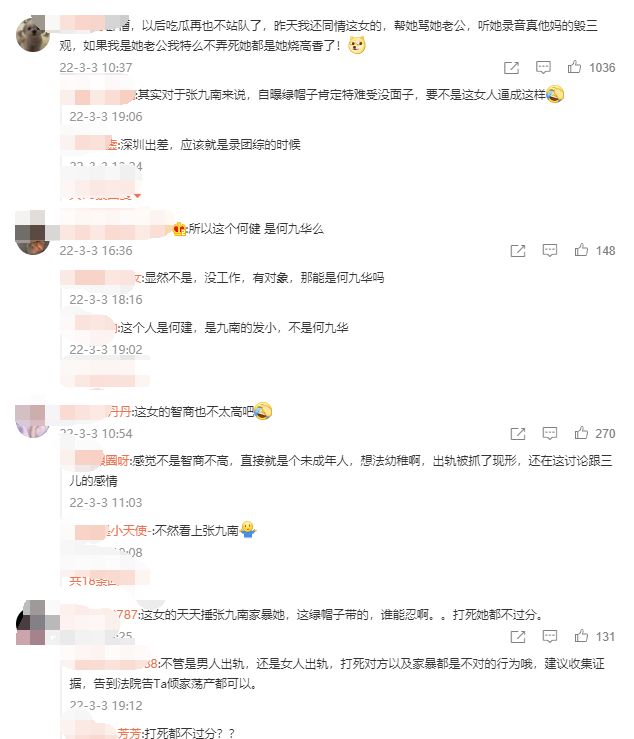Like the comment with 1036 likes
Screen dimensions: 634x739
(575, 68)
